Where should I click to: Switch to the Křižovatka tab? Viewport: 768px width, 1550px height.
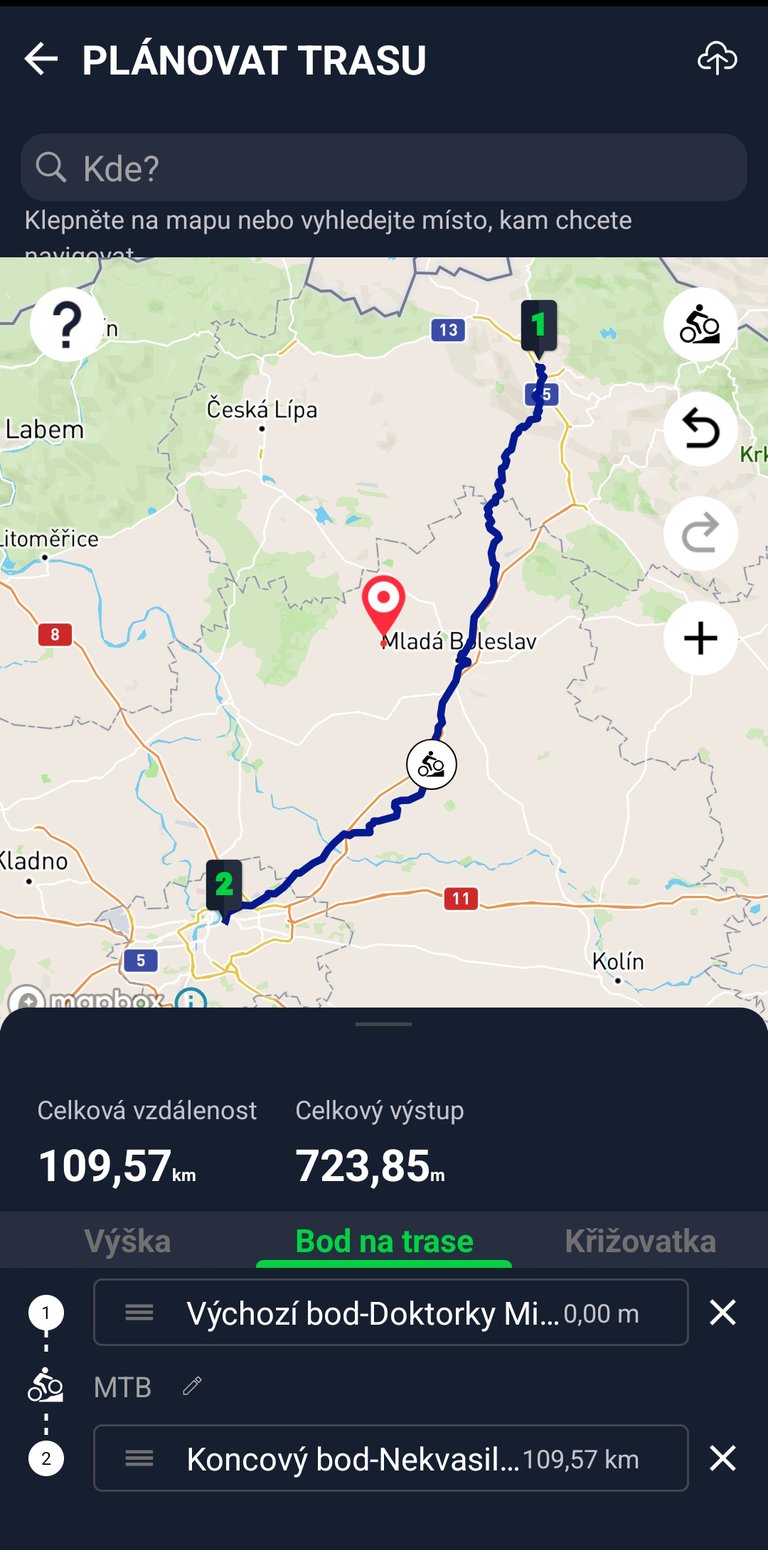coord(640,1241)
